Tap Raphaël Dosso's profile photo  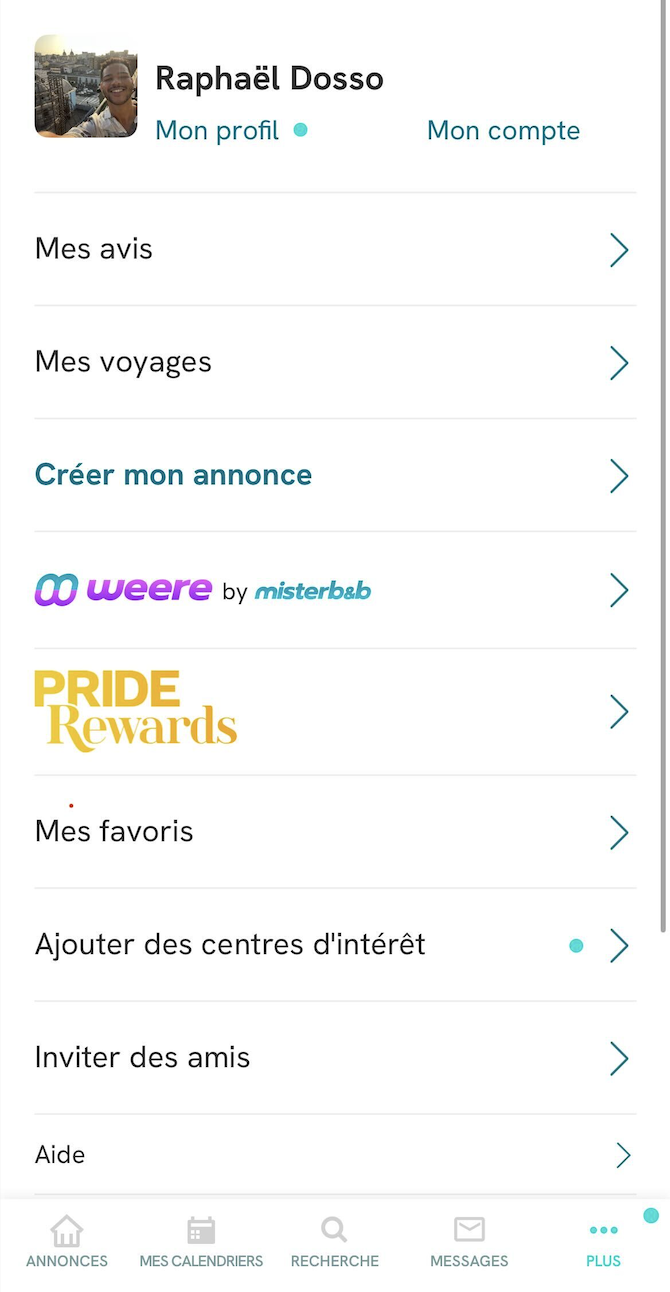point(86,86)
